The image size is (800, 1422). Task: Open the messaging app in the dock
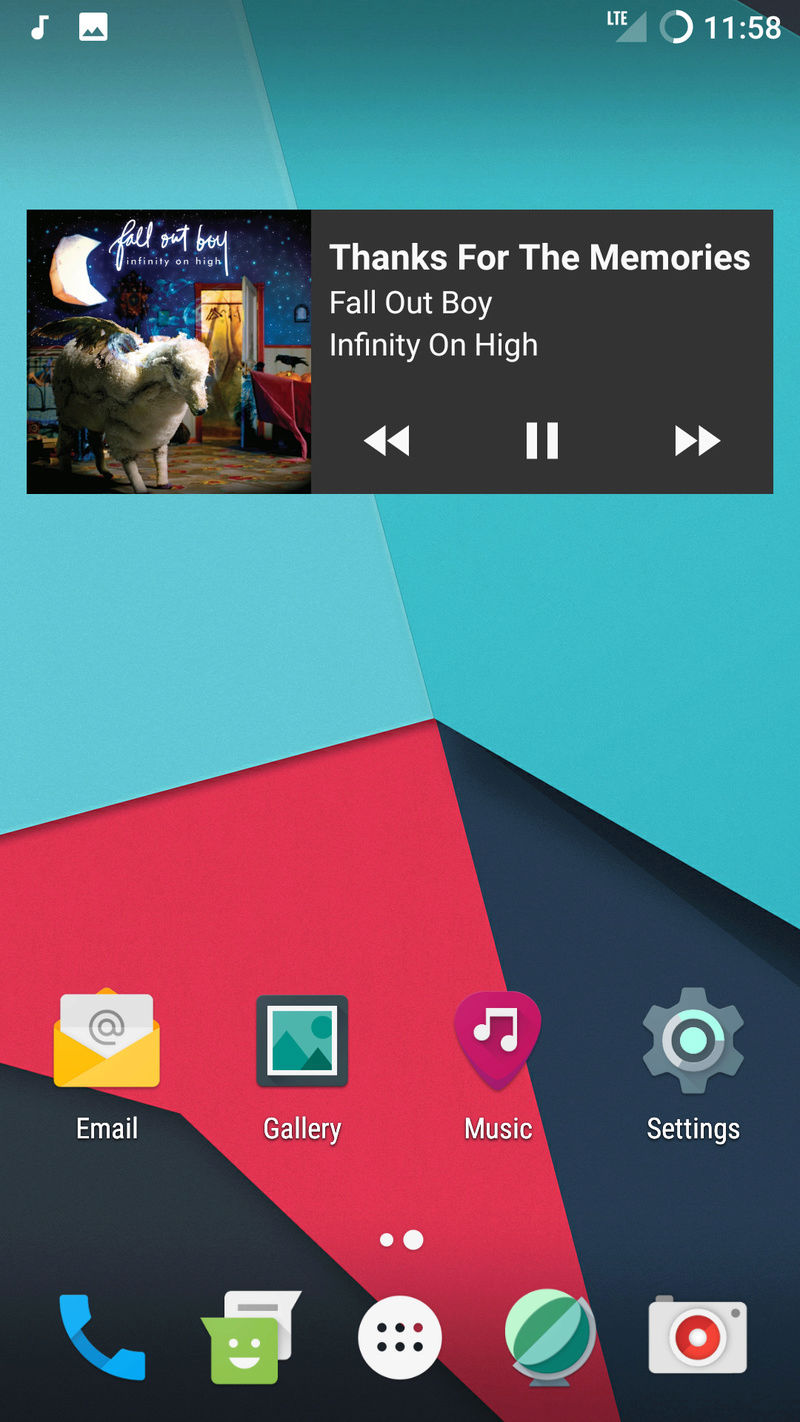[251, 1337]
